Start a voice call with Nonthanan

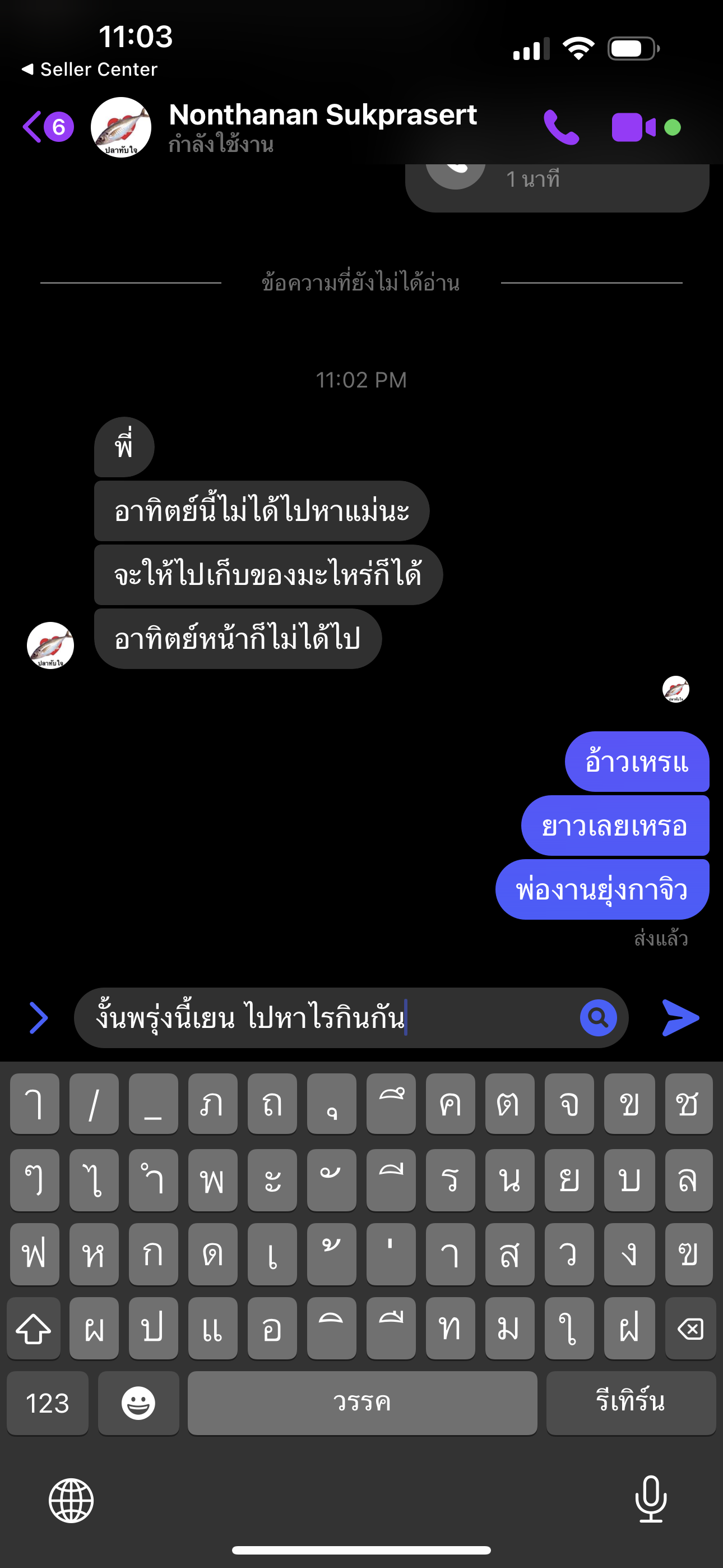pyautogui.click(x=560, y=127)
